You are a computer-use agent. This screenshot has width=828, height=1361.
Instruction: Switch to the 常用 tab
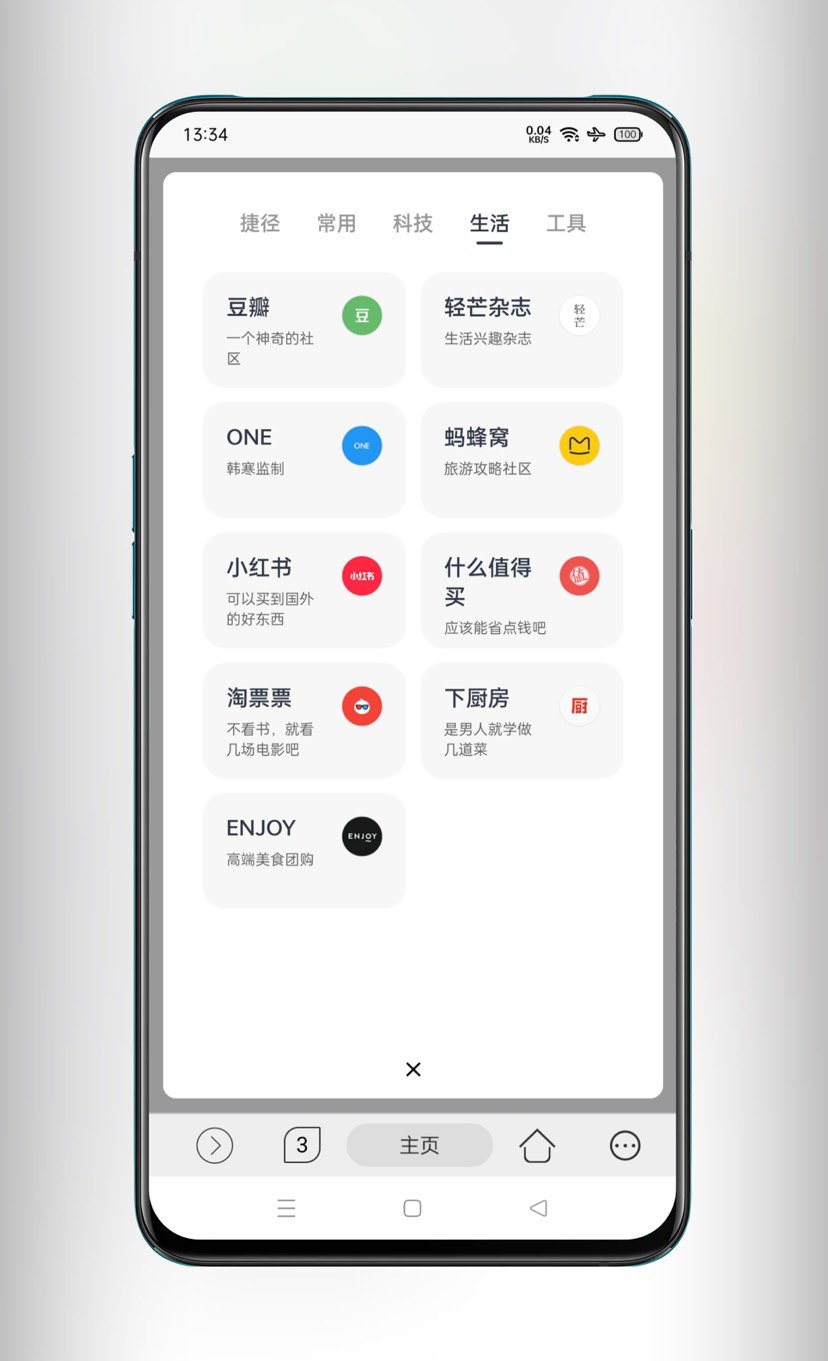coord(336,223)
